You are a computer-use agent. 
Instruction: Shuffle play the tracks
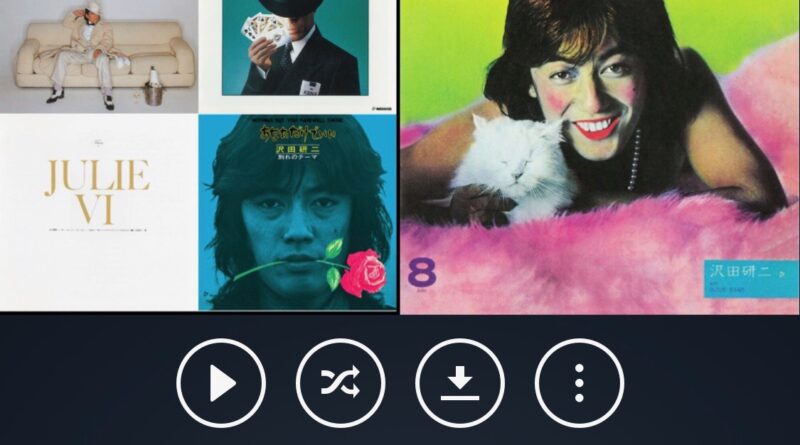click(340, 383)
